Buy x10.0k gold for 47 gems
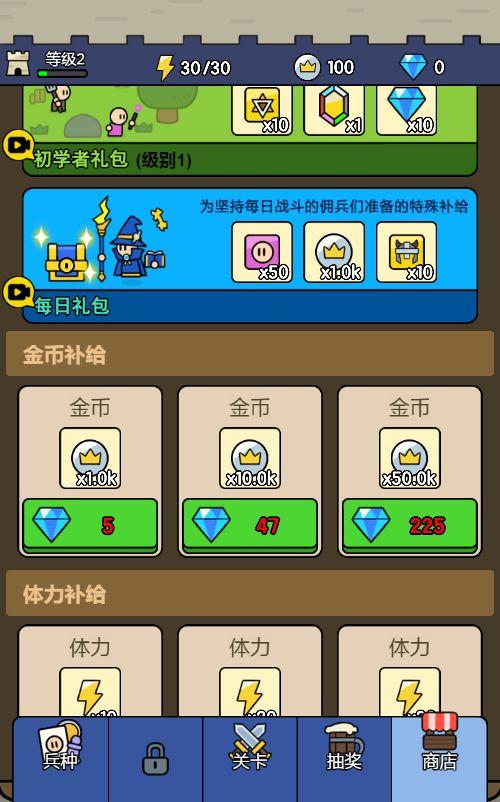The height and width of the screenshot is (802, 500). (250, 525)
